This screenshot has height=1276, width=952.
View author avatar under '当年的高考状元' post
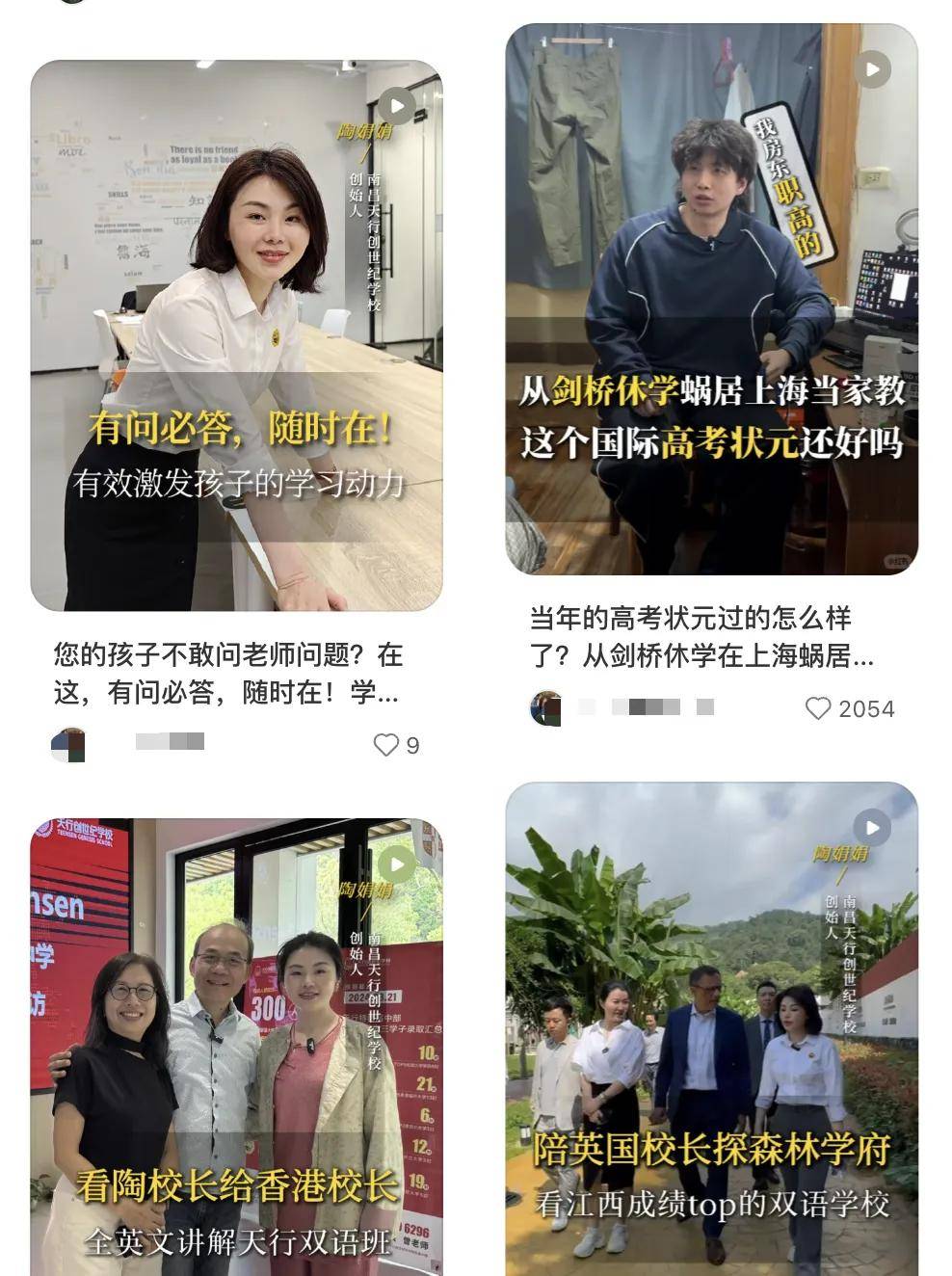(x=546, y=708)
